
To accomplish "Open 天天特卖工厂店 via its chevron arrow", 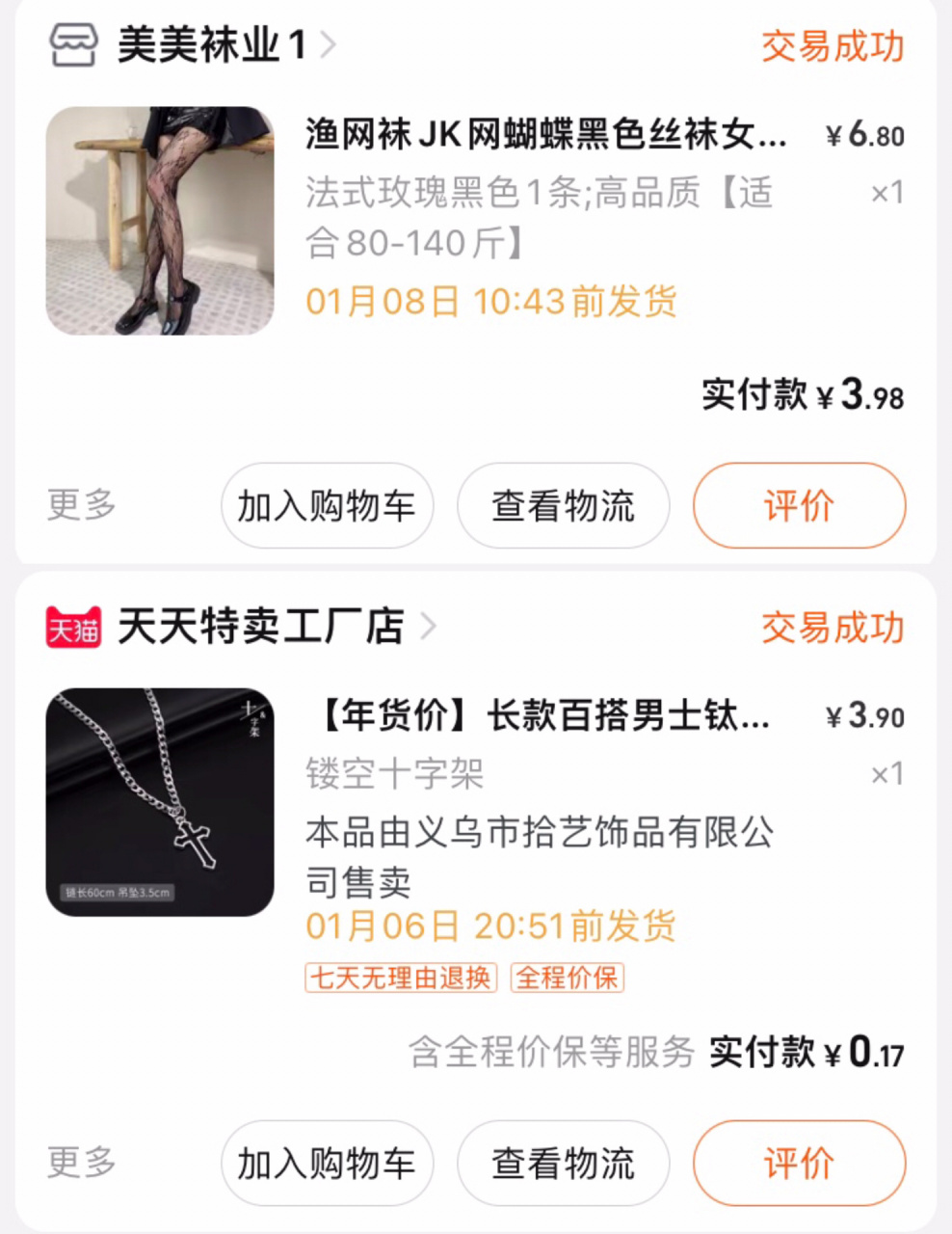I will pos(430,629).
